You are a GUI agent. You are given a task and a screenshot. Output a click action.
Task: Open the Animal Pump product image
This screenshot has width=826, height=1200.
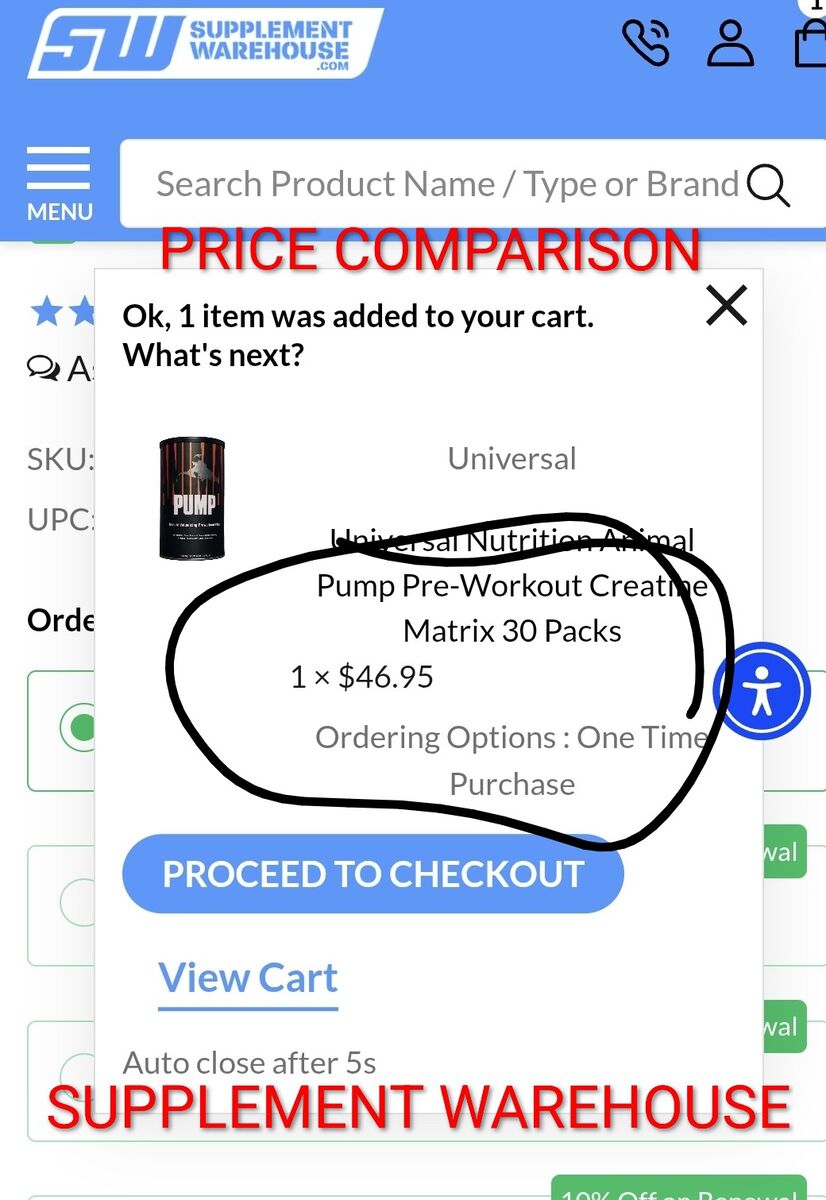pos(192,498)
